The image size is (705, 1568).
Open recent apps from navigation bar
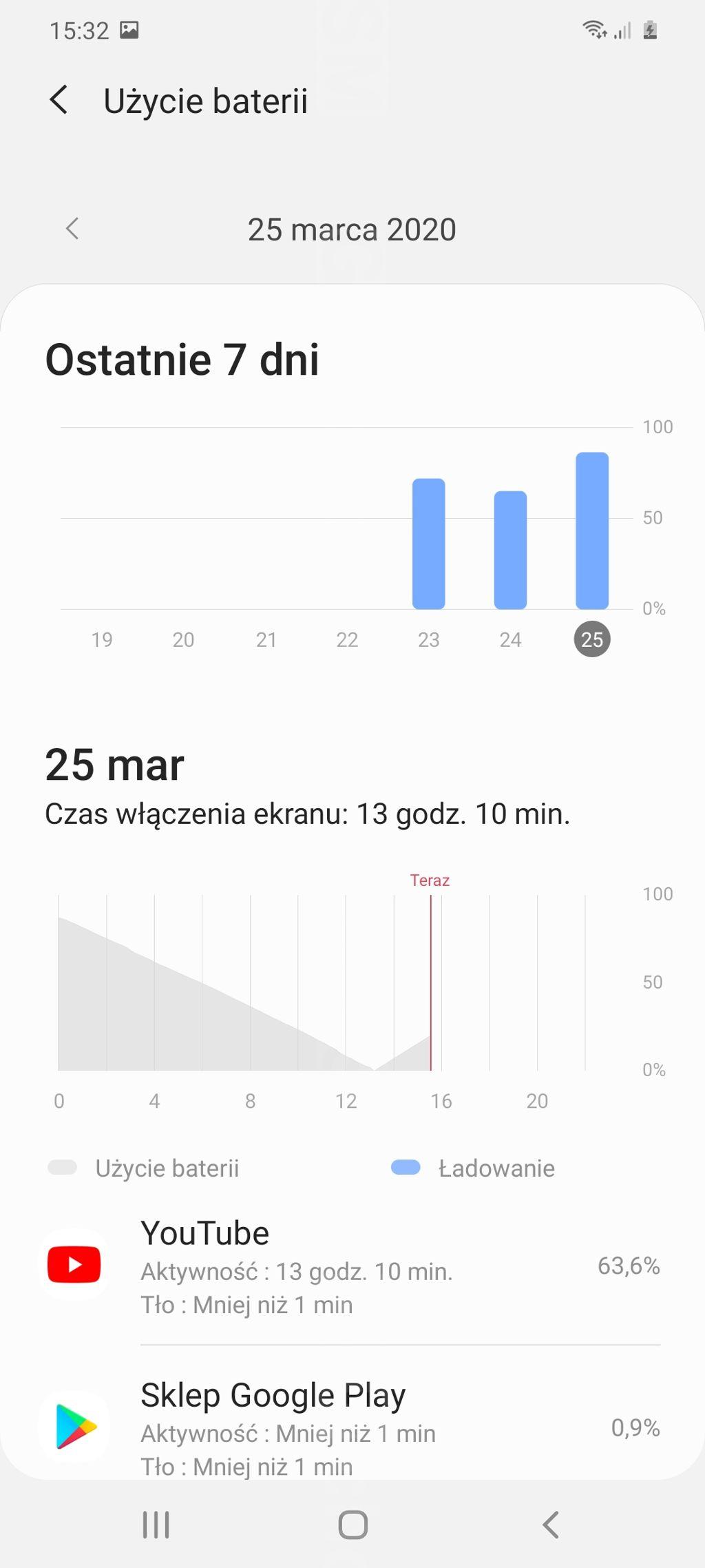(x=156, y=1525)
